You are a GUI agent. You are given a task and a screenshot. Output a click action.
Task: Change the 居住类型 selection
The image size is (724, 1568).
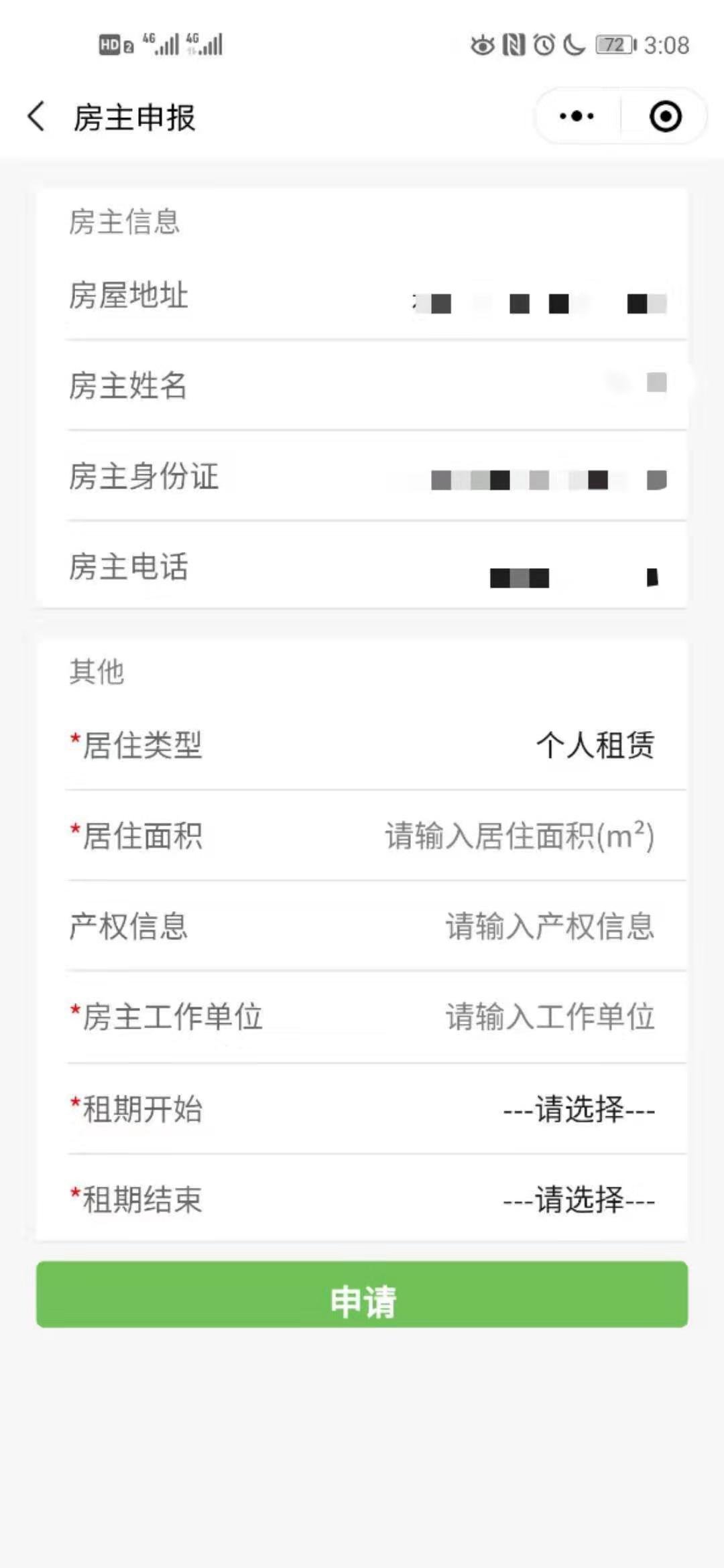595,745
